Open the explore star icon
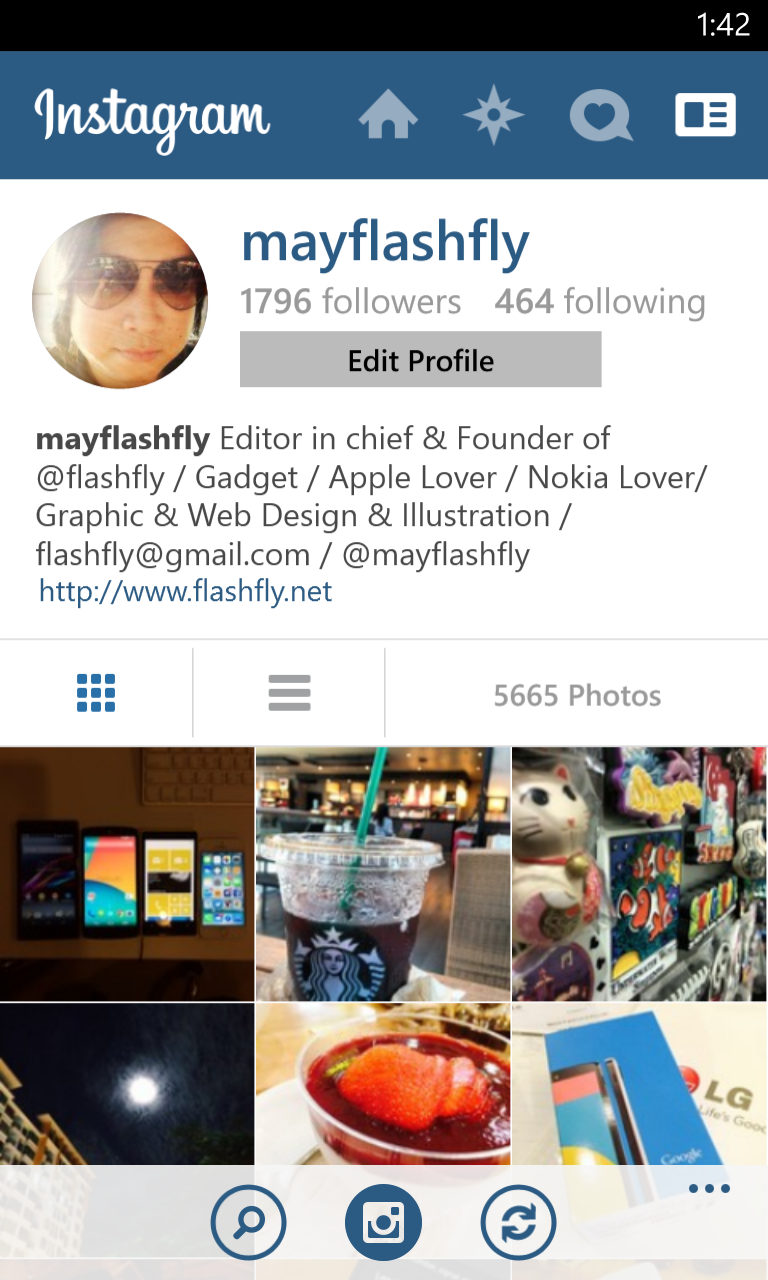This screenshot has height=1280, width=768. tap(494, 115)
